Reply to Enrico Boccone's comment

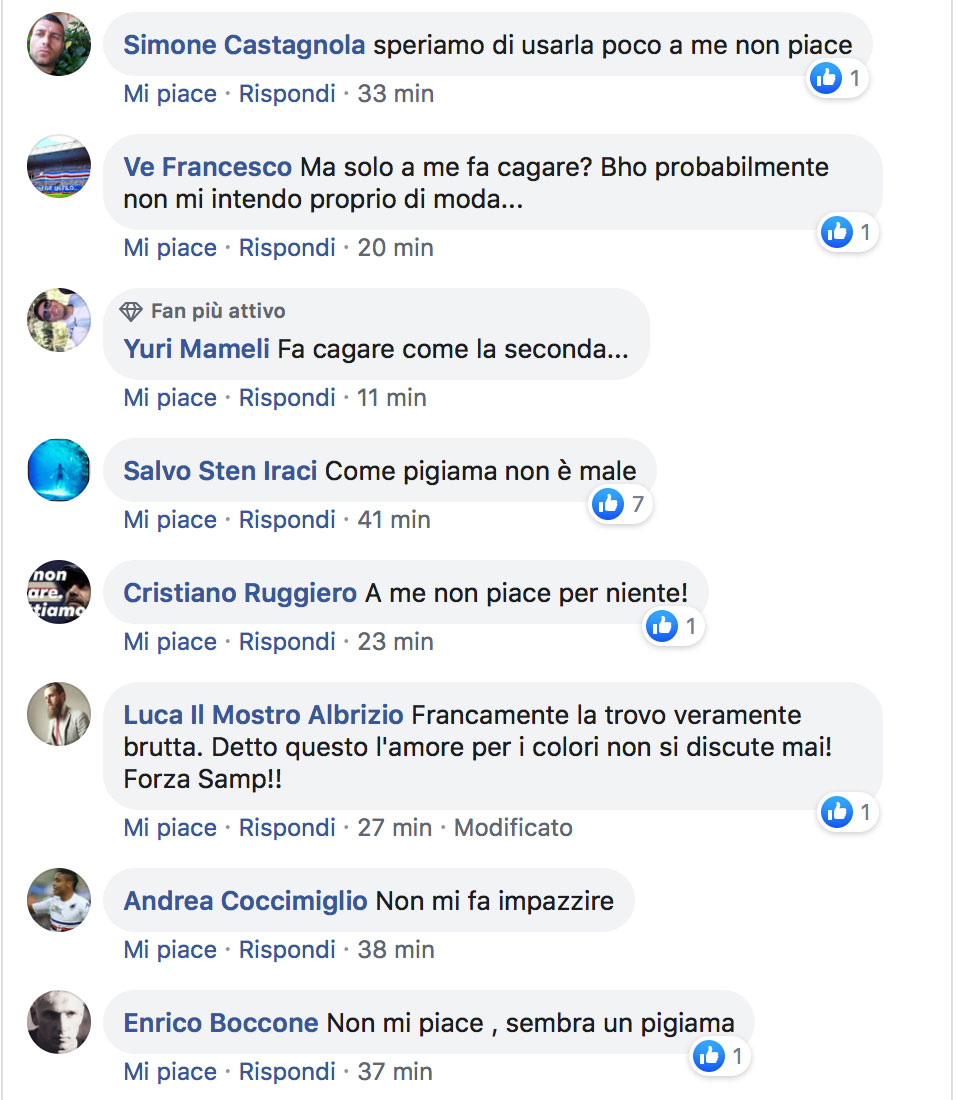287,1072
